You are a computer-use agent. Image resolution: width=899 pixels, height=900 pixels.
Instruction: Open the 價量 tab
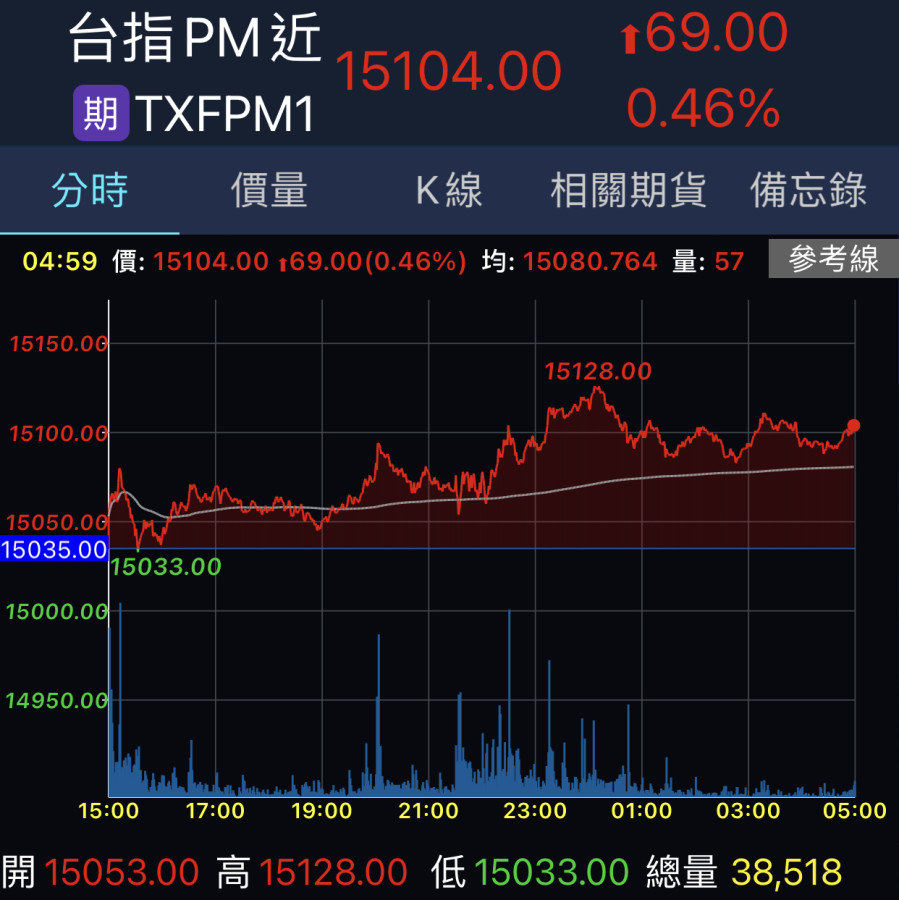tap(269, 190)
